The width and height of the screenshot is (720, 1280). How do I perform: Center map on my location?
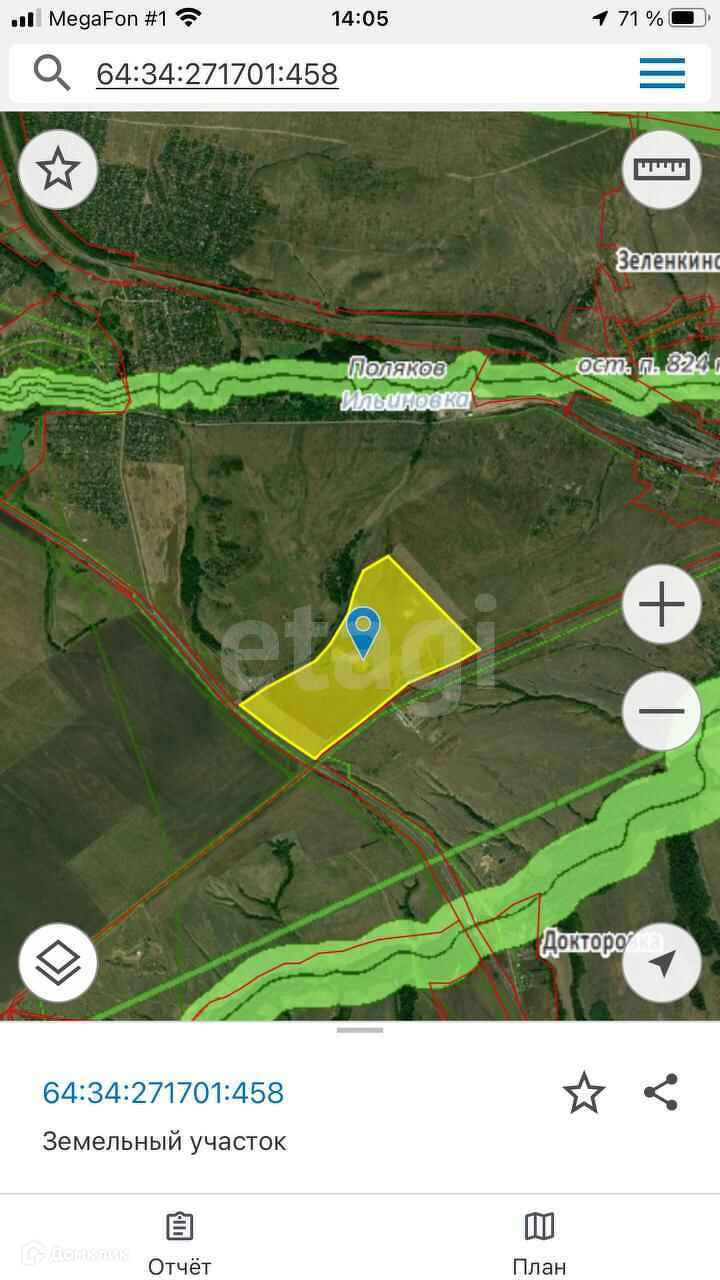(x=661, y=963)
